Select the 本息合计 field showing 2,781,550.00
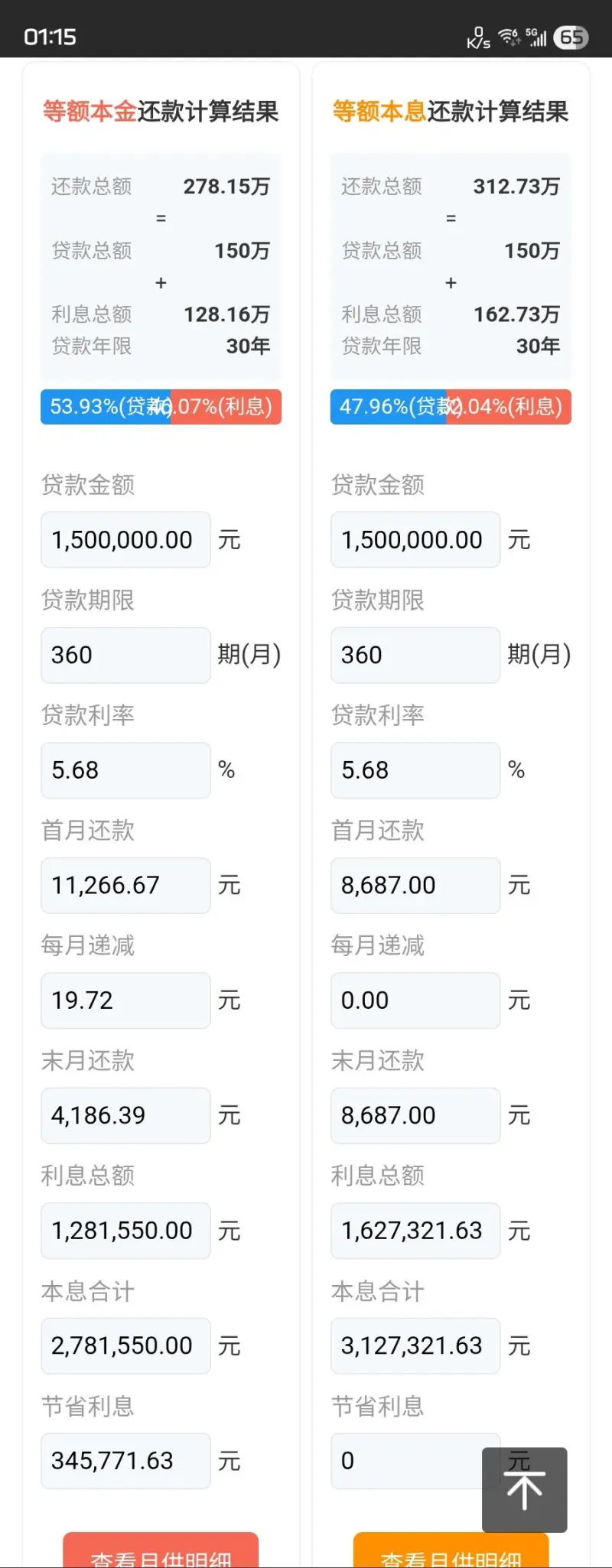The image size is (612, 1568). (x=125, y=1346)
